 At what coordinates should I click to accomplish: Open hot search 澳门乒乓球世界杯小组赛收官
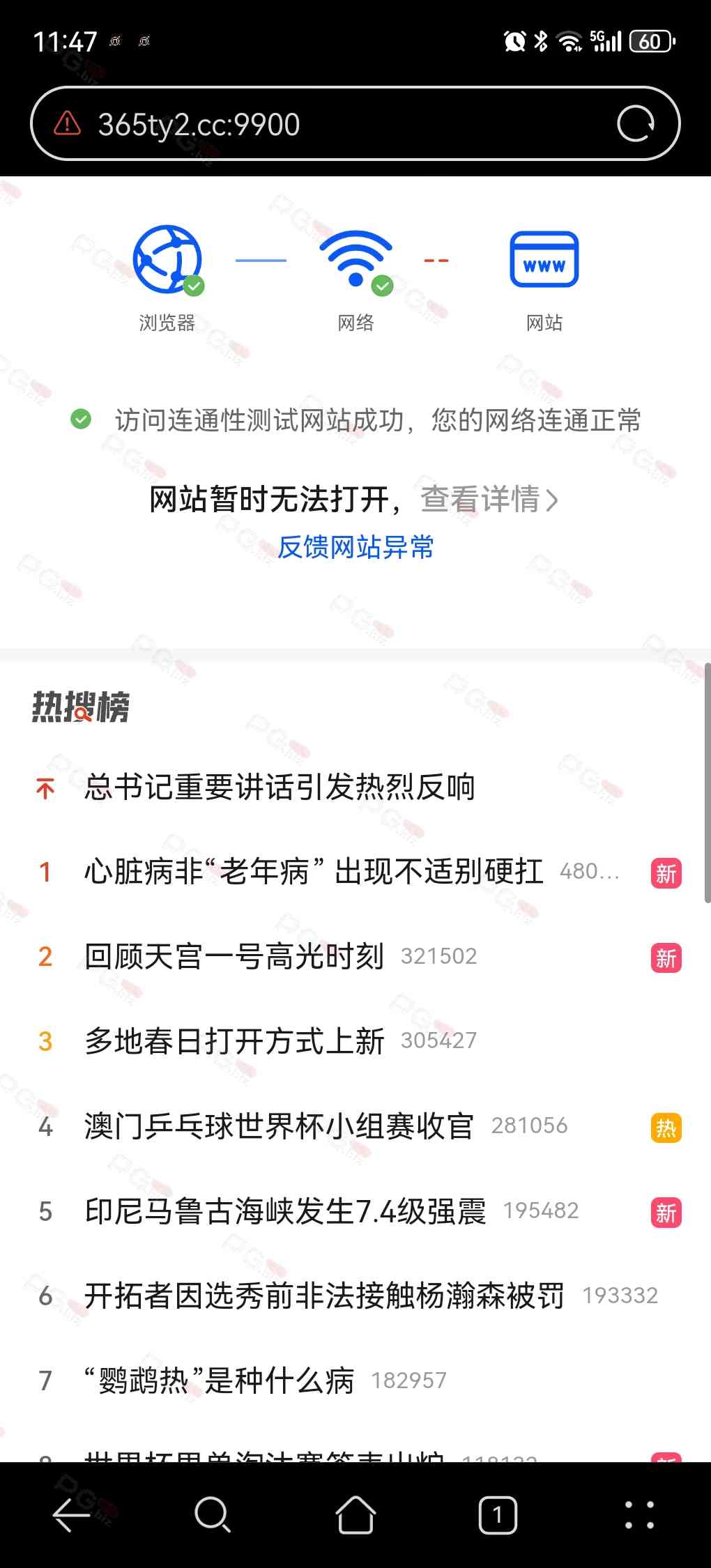point(279,1126)
